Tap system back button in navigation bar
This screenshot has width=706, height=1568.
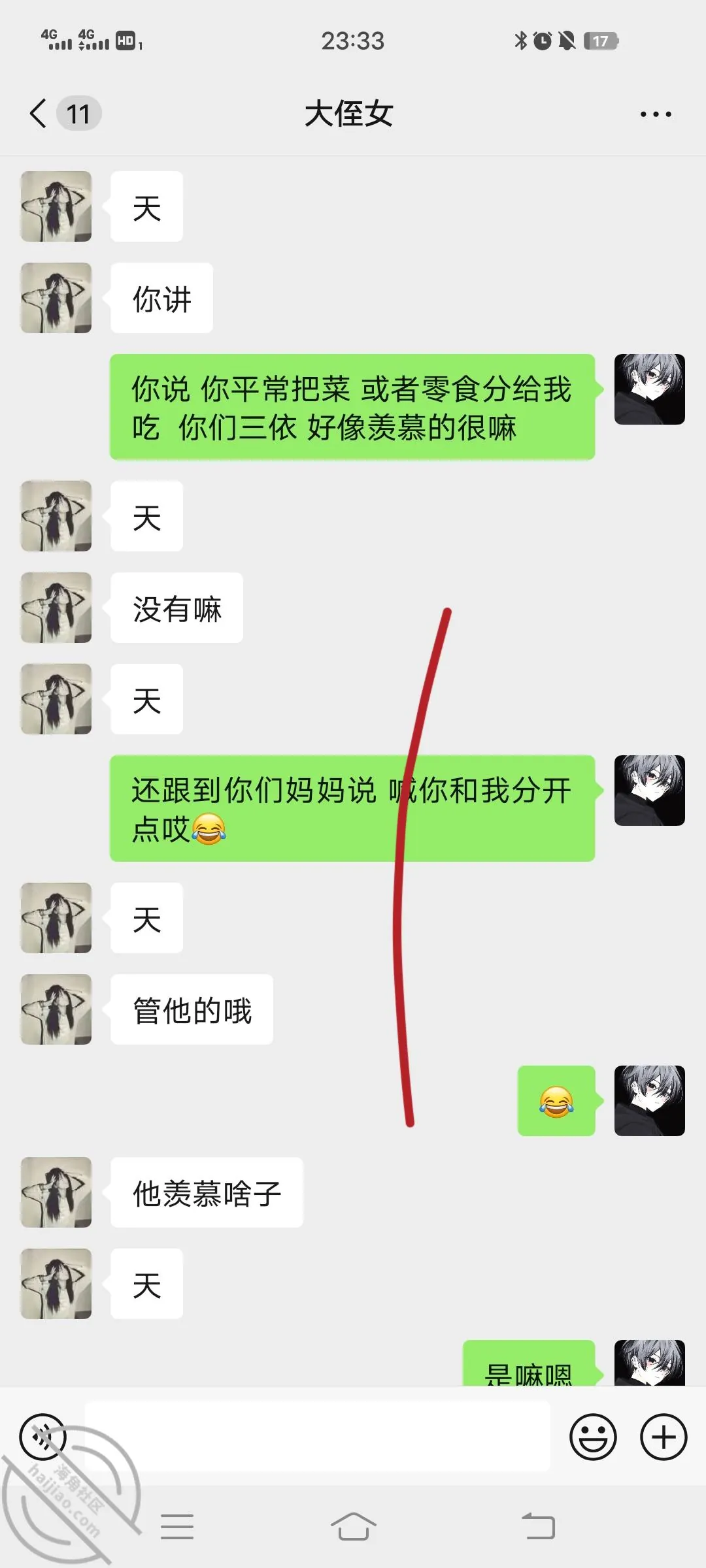point(539,1527)
